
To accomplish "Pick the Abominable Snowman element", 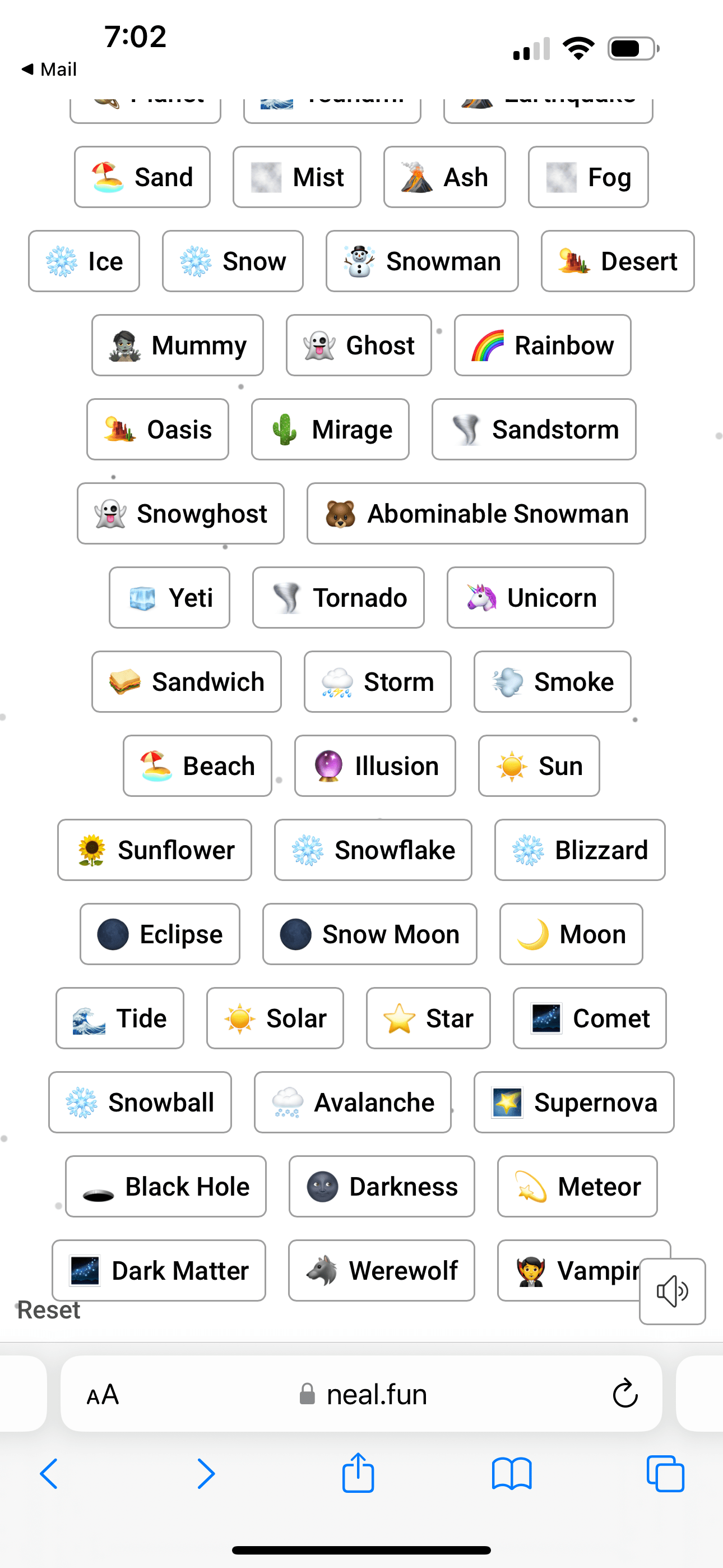I will [476, 514].
